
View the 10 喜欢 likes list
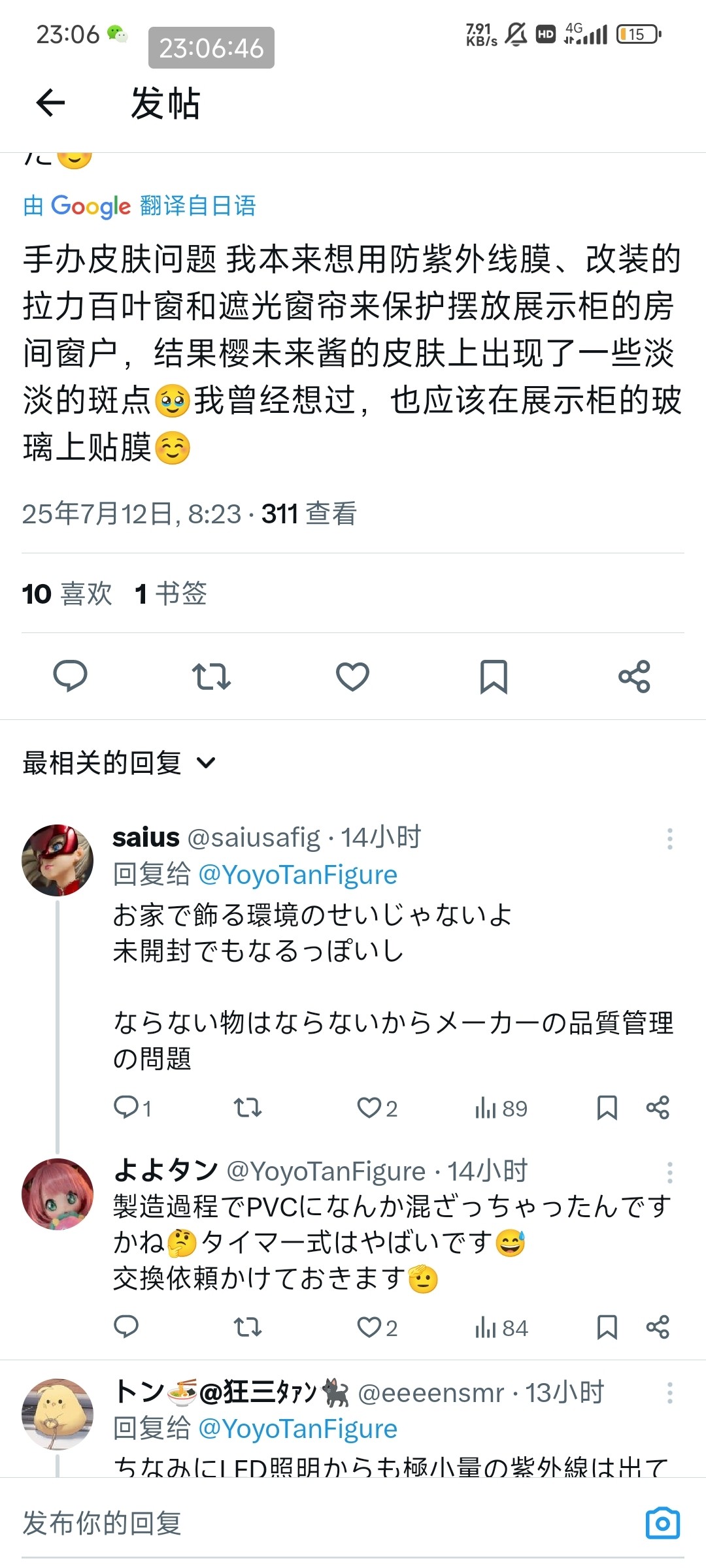point(67,594)
